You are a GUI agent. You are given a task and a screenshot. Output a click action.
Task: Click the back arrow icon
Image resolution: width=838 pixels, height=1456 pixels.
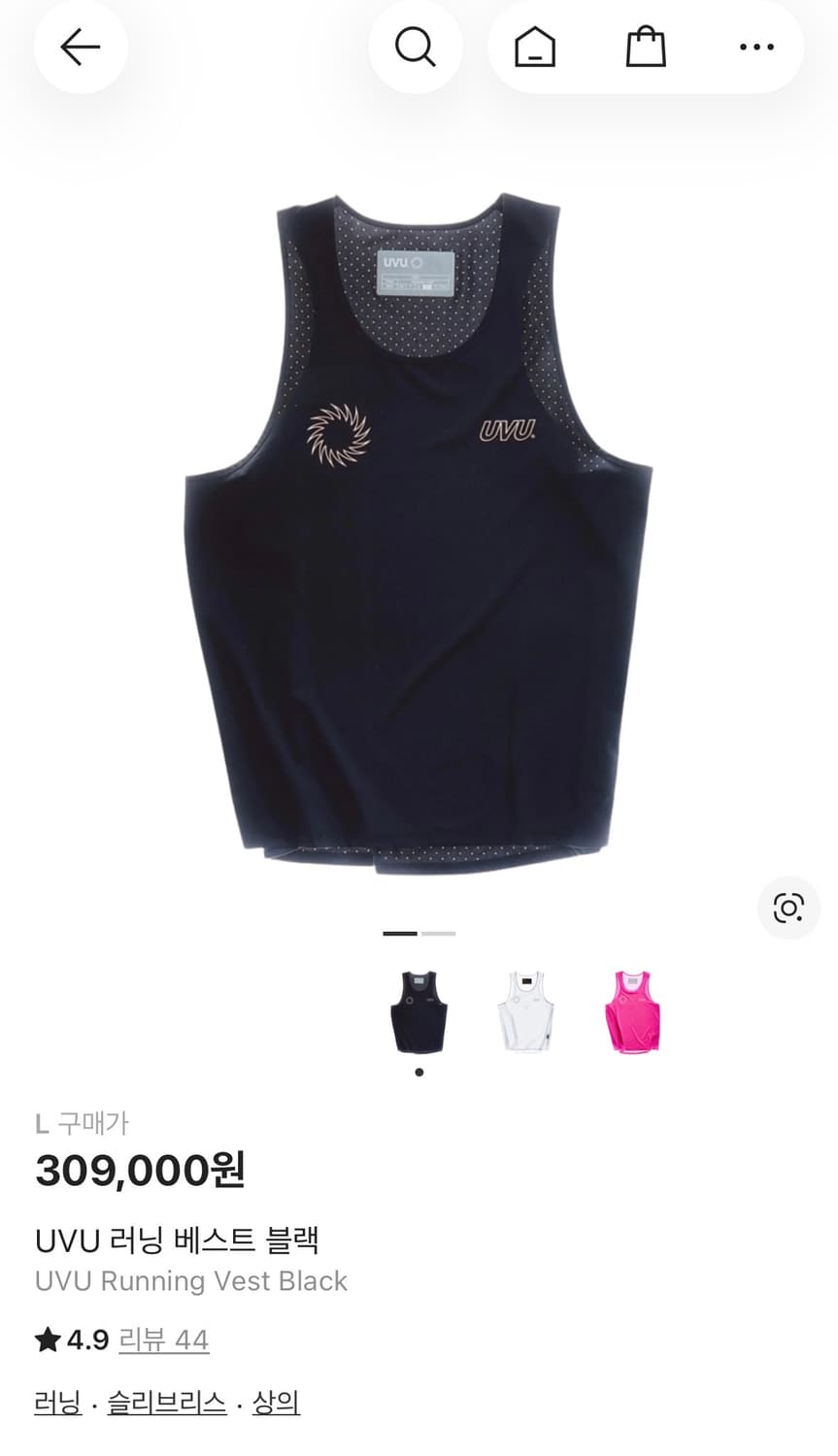pyautogui.click(x=81, y=47)
